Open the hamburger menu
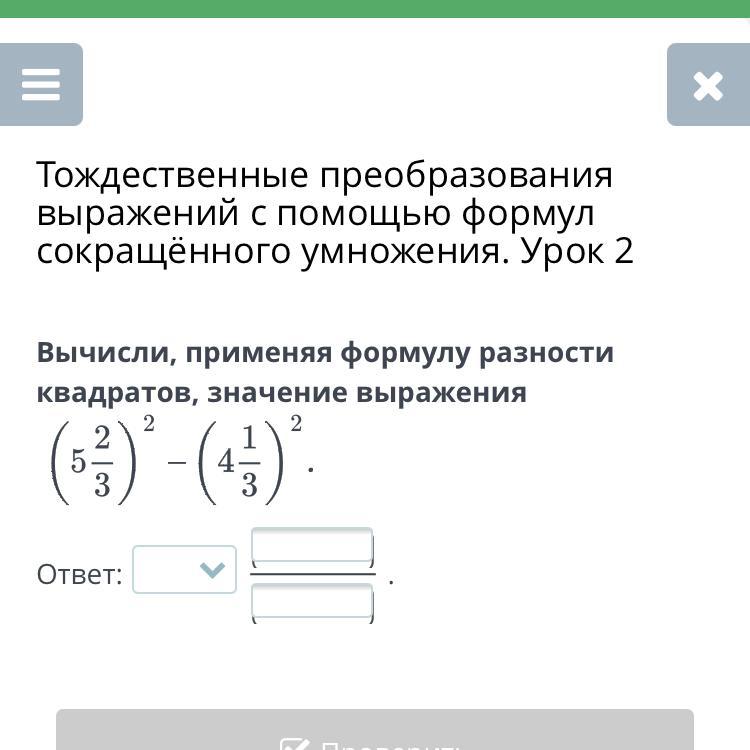 pos(41,85)
